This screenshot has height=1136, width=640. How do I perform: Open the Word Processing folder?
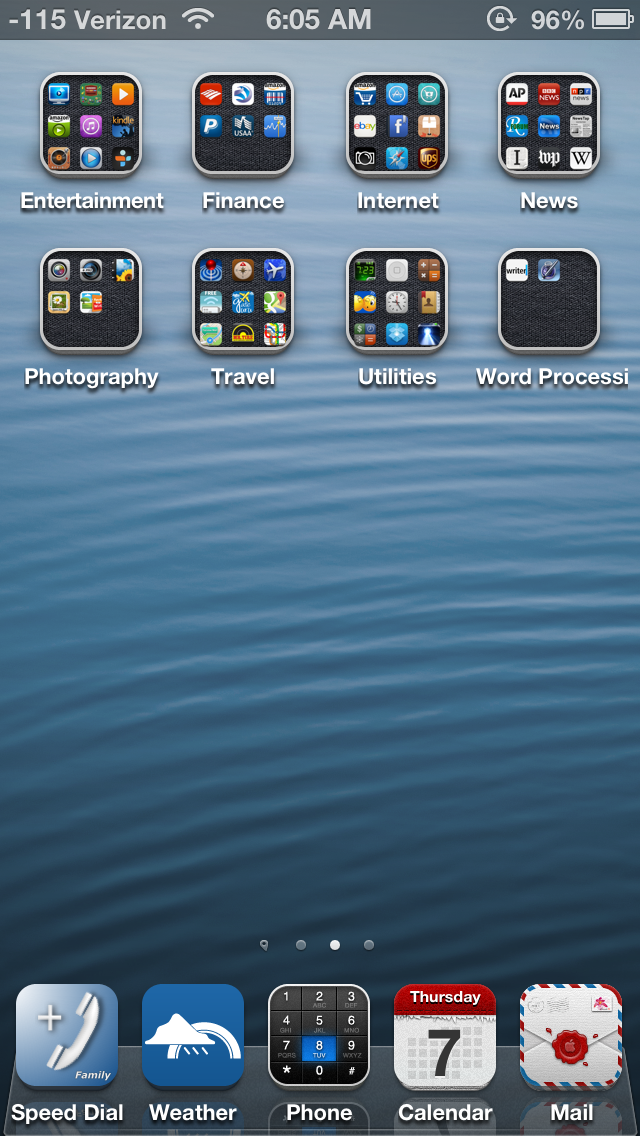[549, 299]
